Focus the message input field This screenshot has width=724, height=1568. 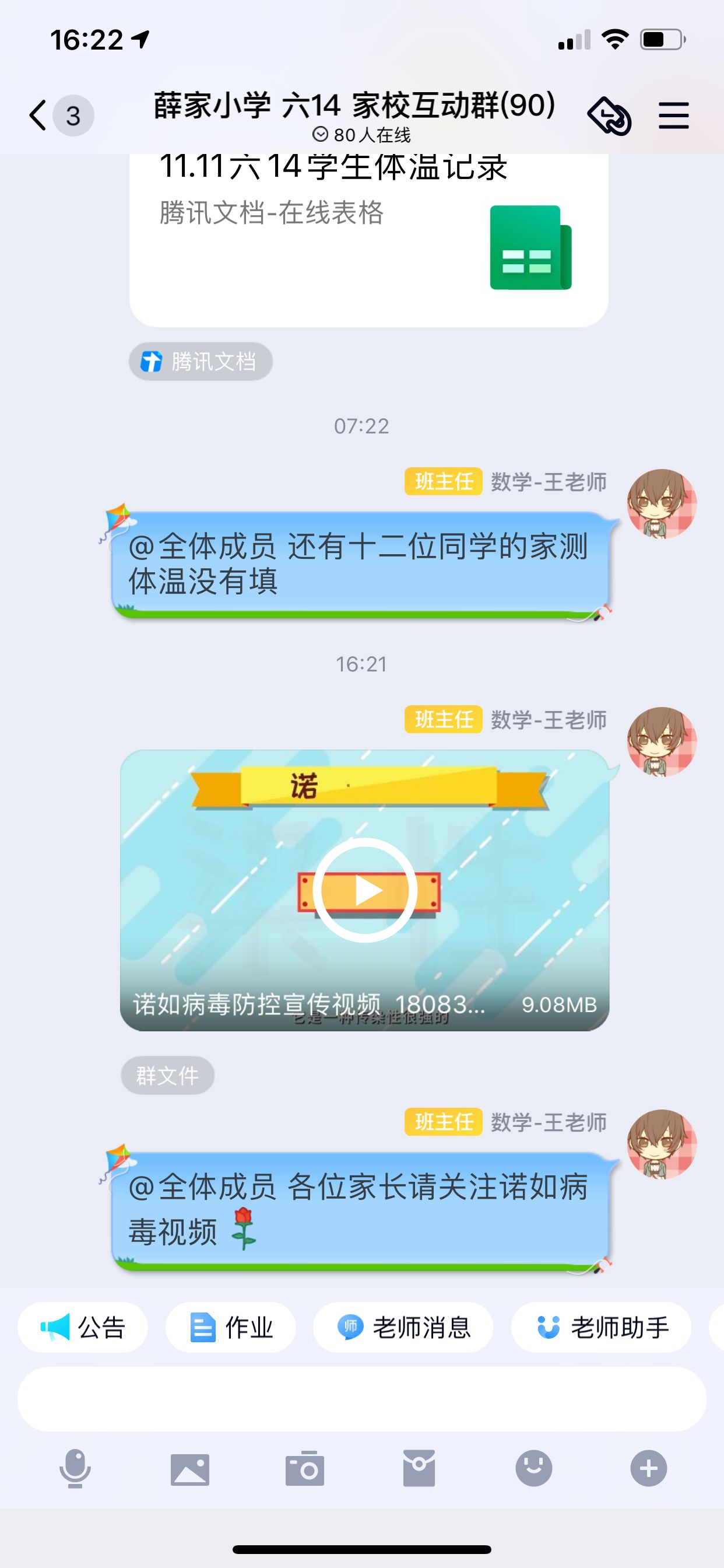pyautogui.click(x=362, y=1399)
